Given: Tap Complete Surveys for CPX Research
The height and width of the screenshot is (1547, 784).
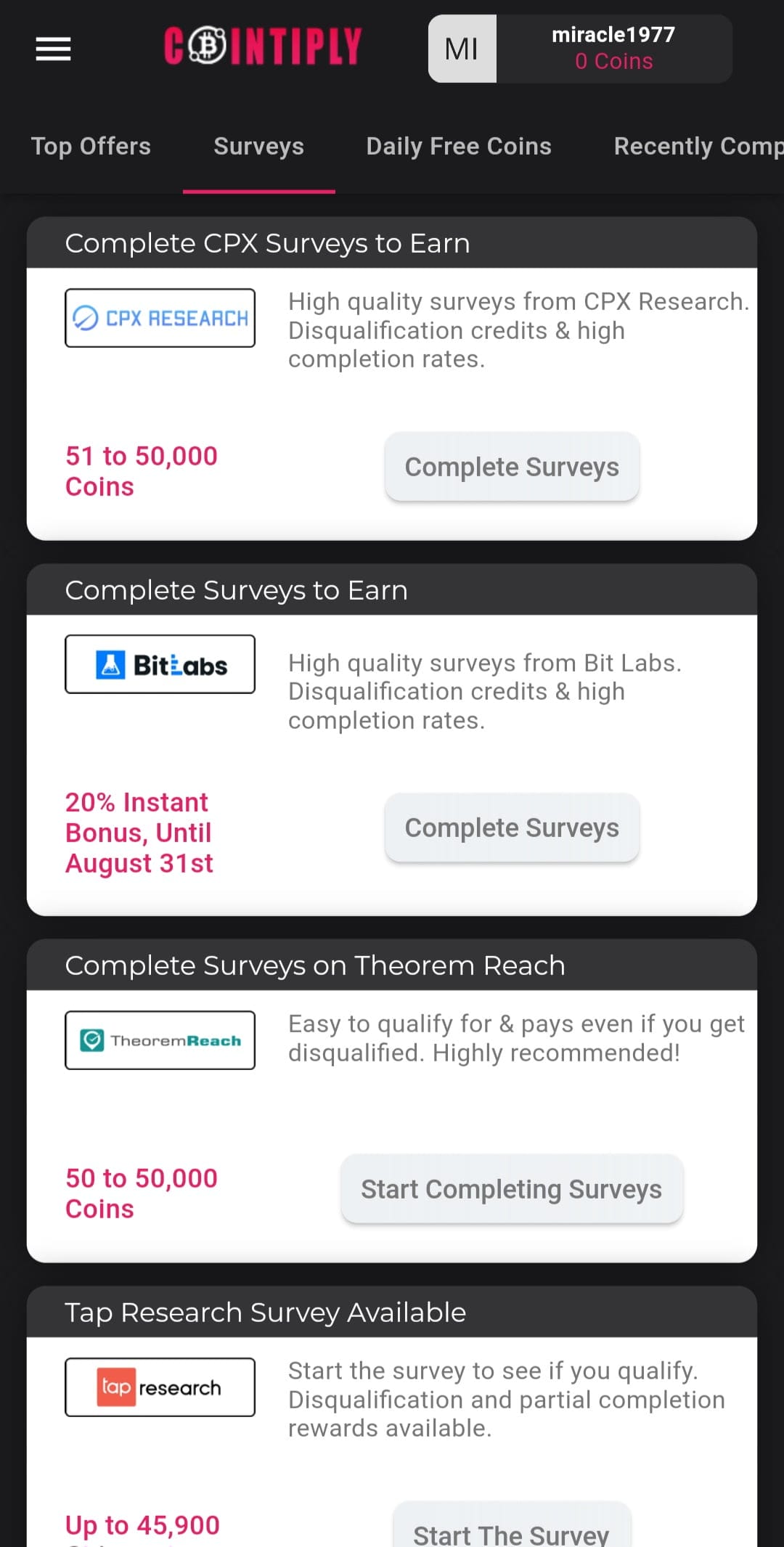Looking at the screenshot, I should coord(512,467).
